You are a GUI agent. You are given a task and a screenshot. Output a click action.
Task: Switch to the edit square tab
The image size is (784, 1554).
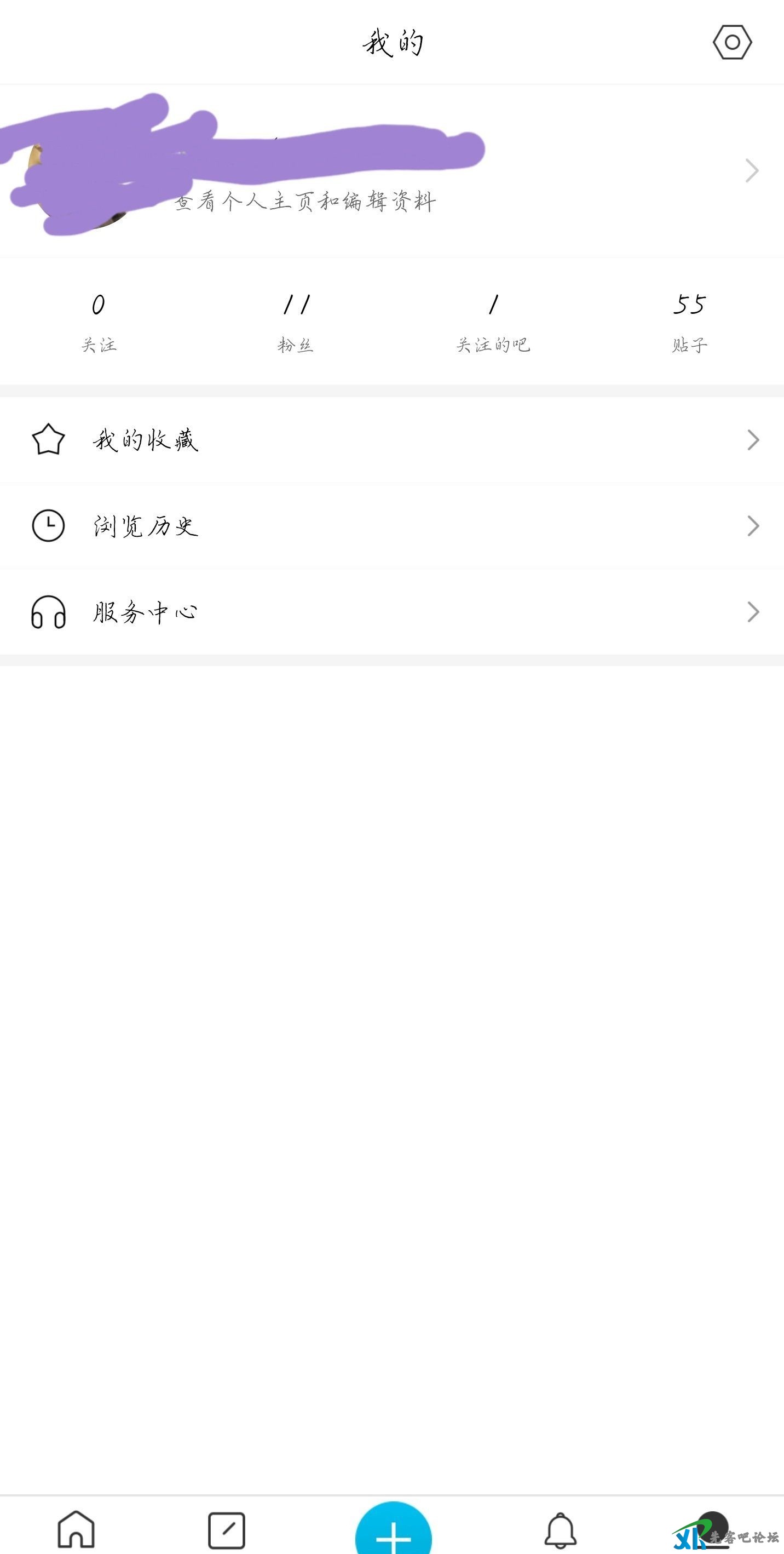pyautogui.click(x=227, y=1530)
